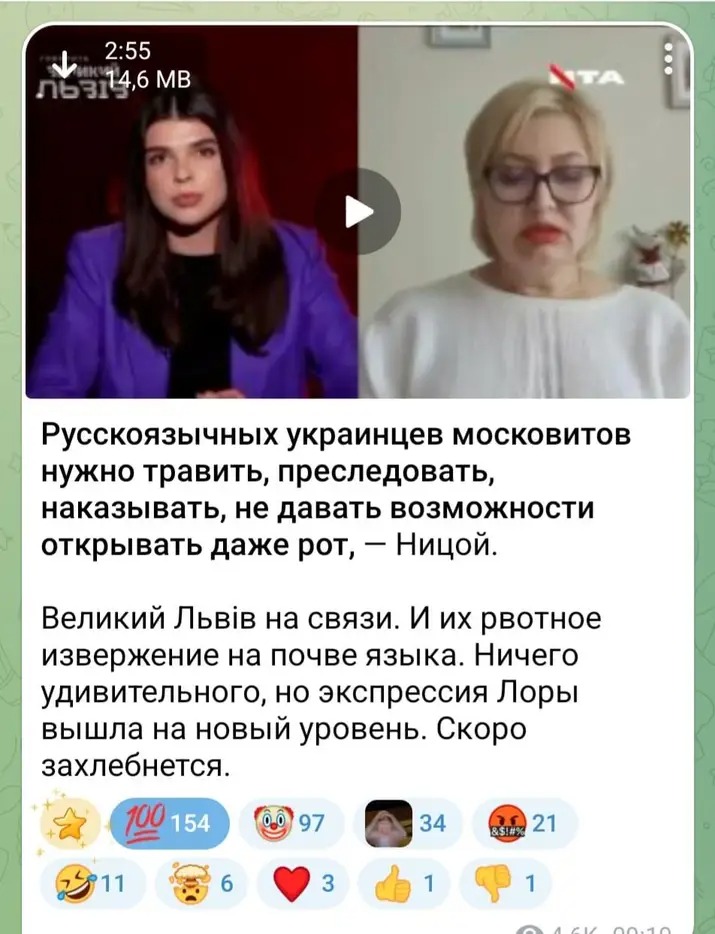
Task: Add the star reaction
Action: pyautogui.click(x=64, y=823)
